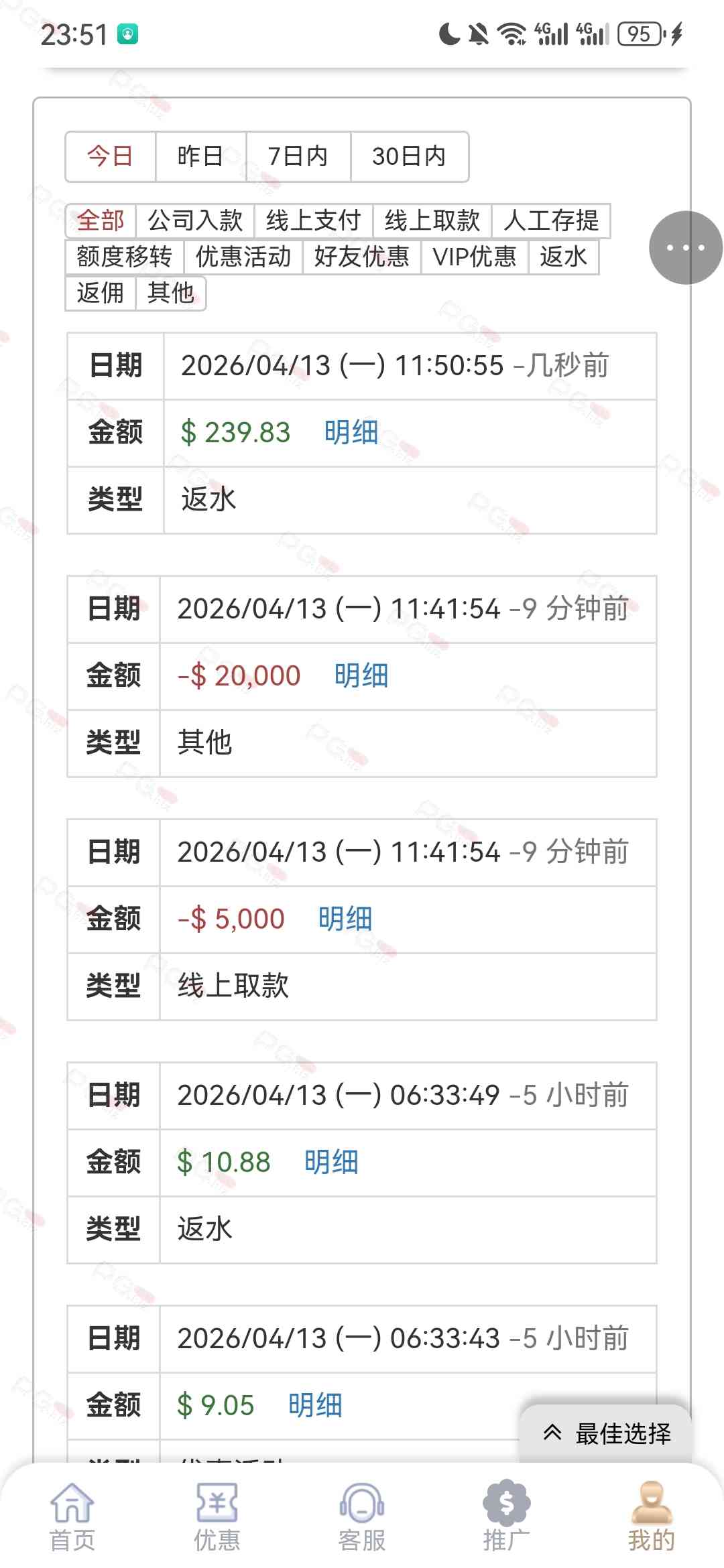Go to the 首页 tab
The image size is (724, 1568).
pyautogui.click(x=72, y=1516)
